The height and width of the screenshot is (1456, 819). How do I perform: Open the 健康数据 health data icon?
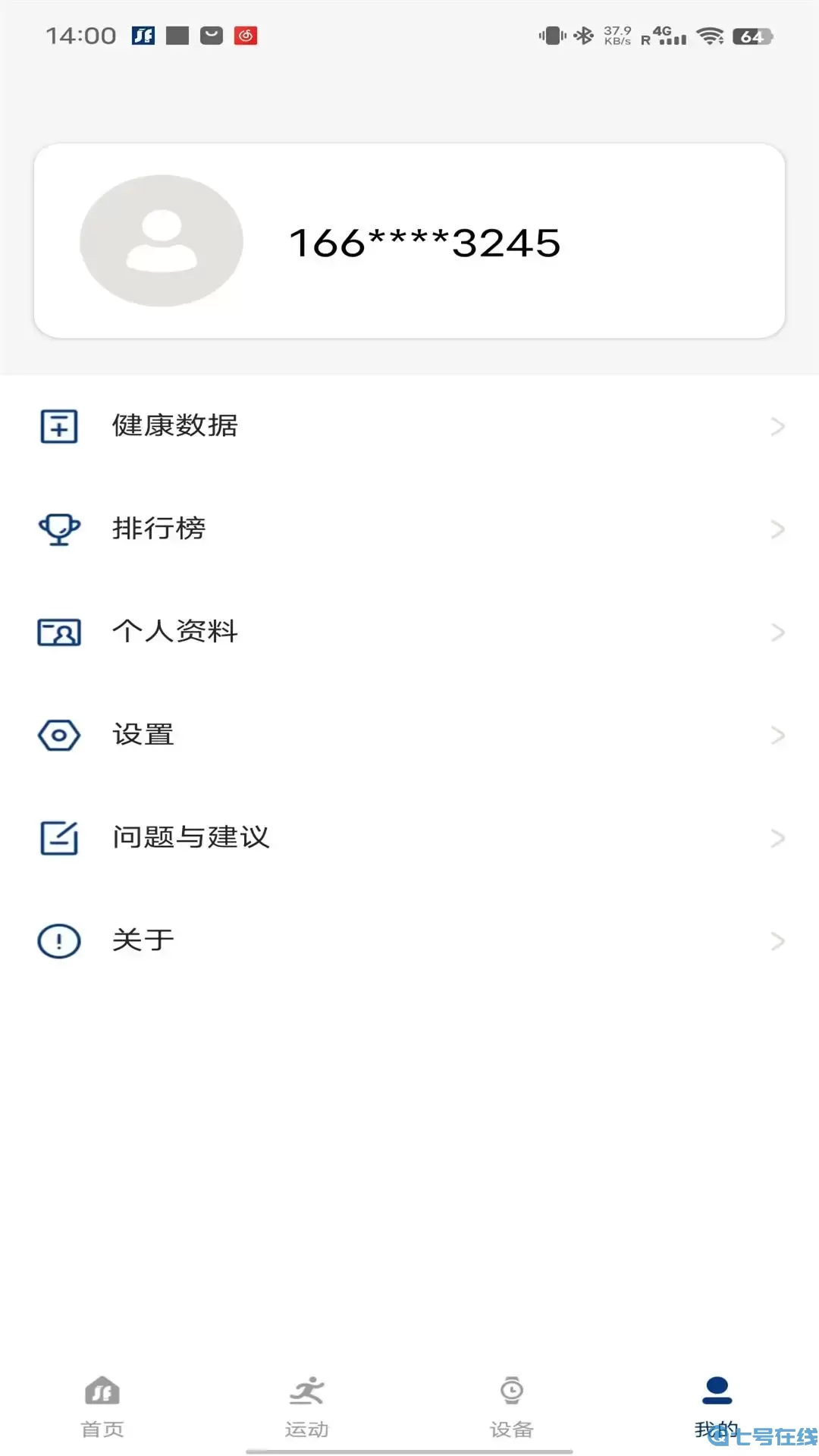click(x=58, y=426)
